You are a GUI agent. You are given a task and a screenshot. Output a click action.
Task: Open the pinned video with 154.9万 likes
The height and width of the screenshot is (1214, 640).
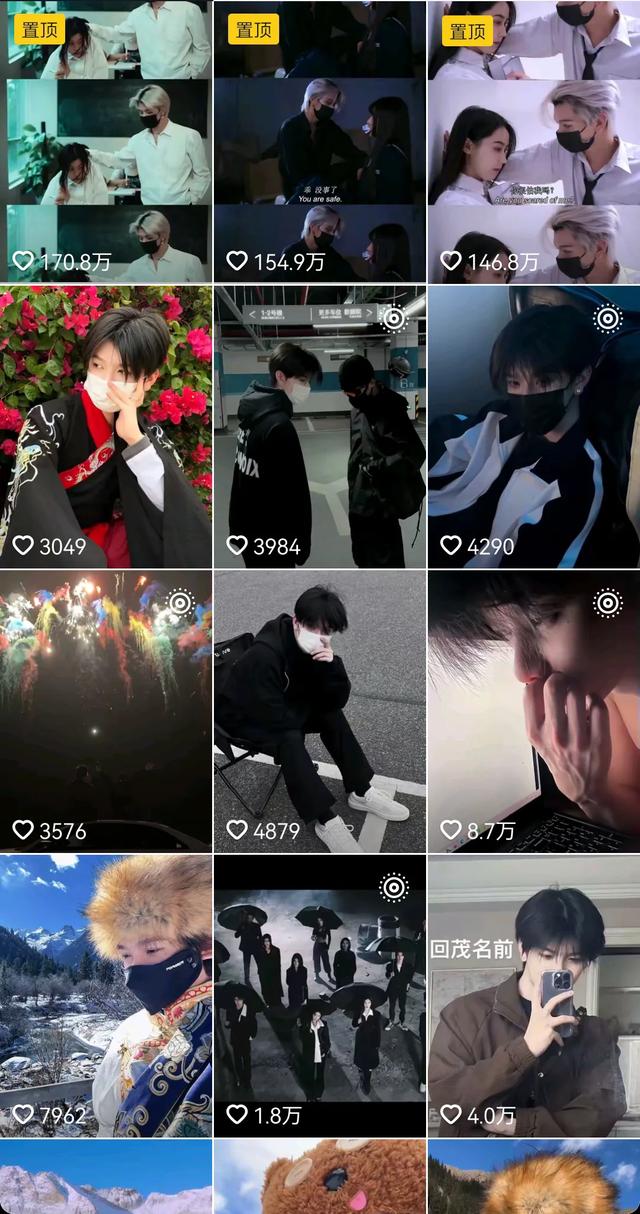tap(320, 140)
